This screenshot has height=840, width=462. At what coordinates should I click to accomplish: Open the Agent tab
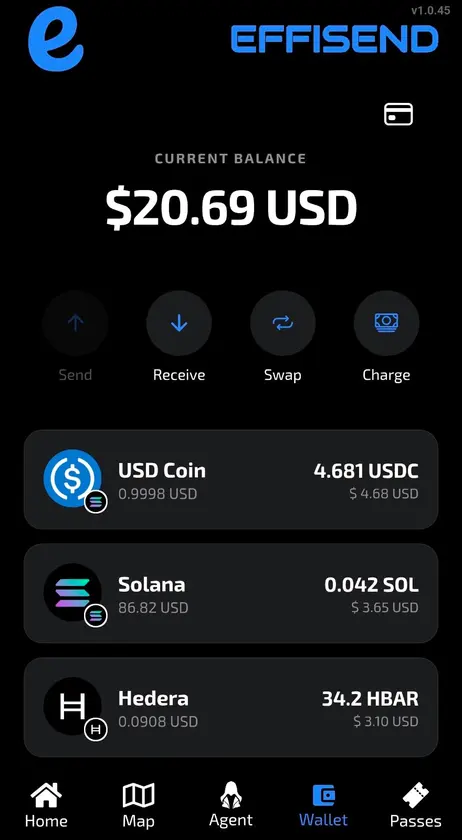(231, 805)
